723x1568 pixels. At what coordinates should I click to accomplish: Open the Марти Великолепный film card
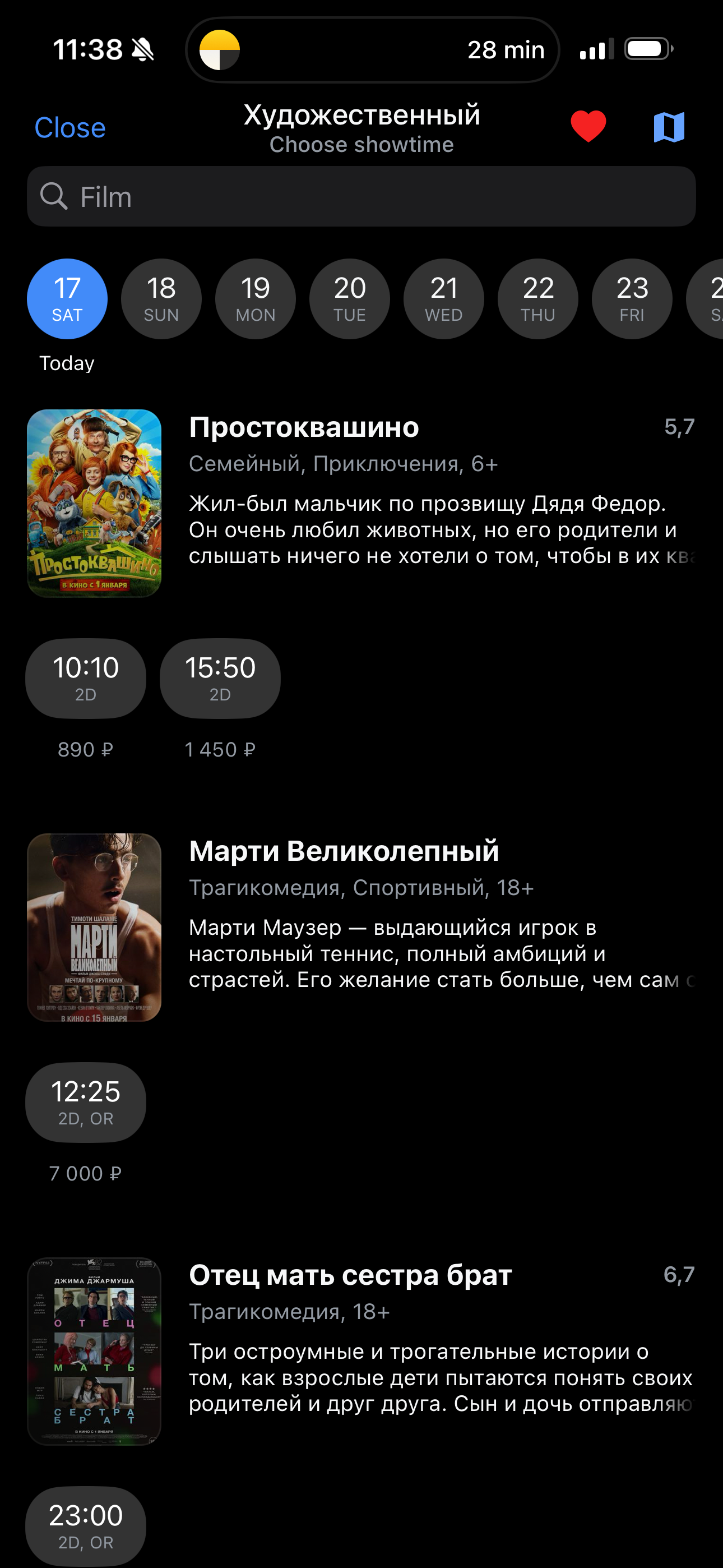coord(344,851)
